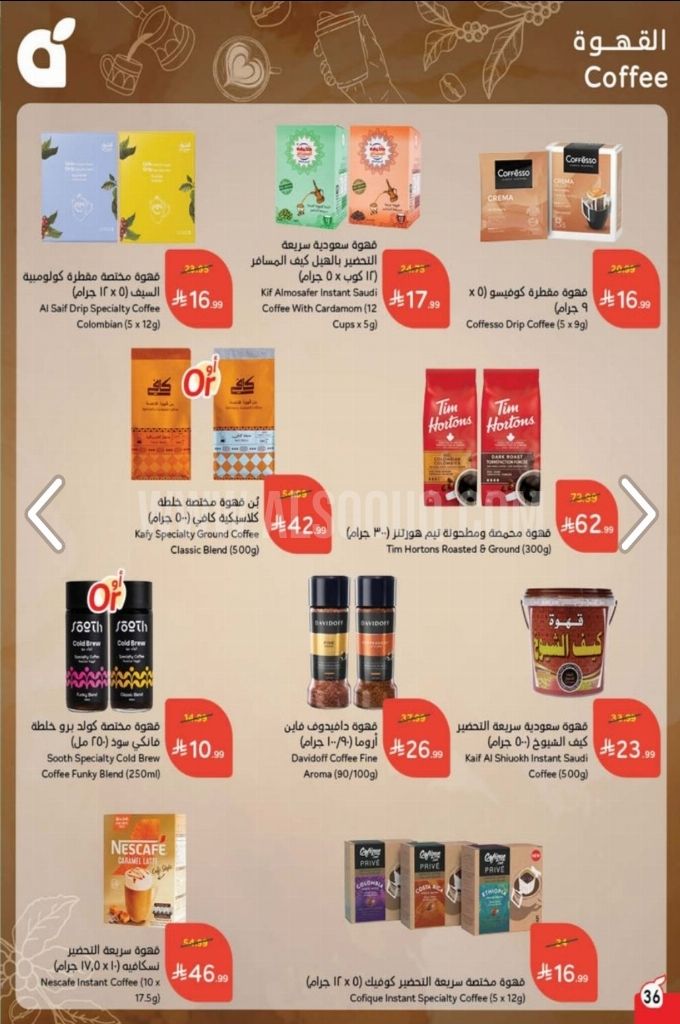Go to the next flyer page
Viewport: 680px width, 1024px height.
(637, 514)
